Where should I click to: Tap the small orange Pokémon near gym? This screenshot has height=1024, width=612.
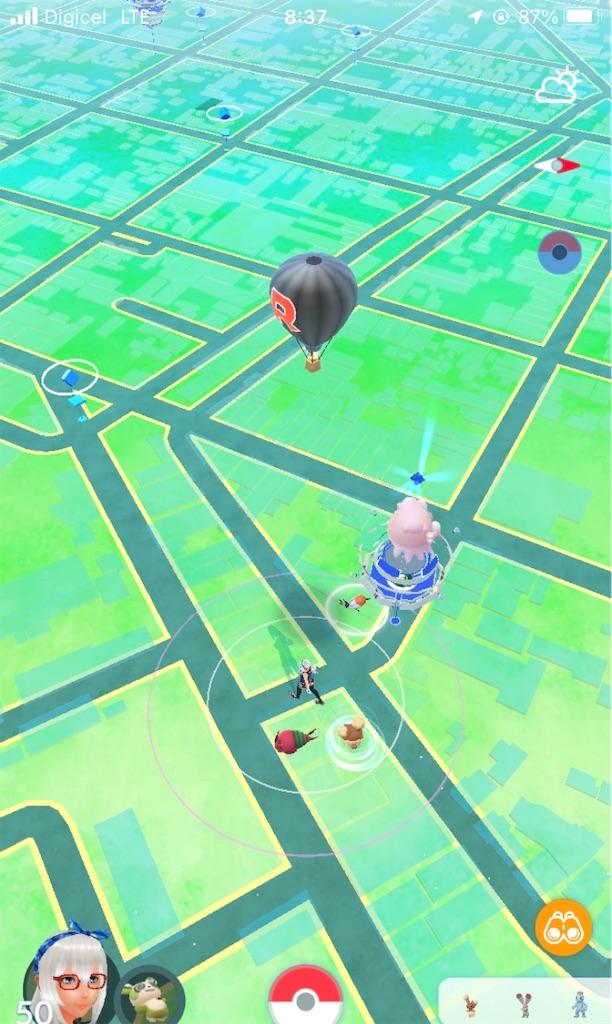[x=355, y=602]
